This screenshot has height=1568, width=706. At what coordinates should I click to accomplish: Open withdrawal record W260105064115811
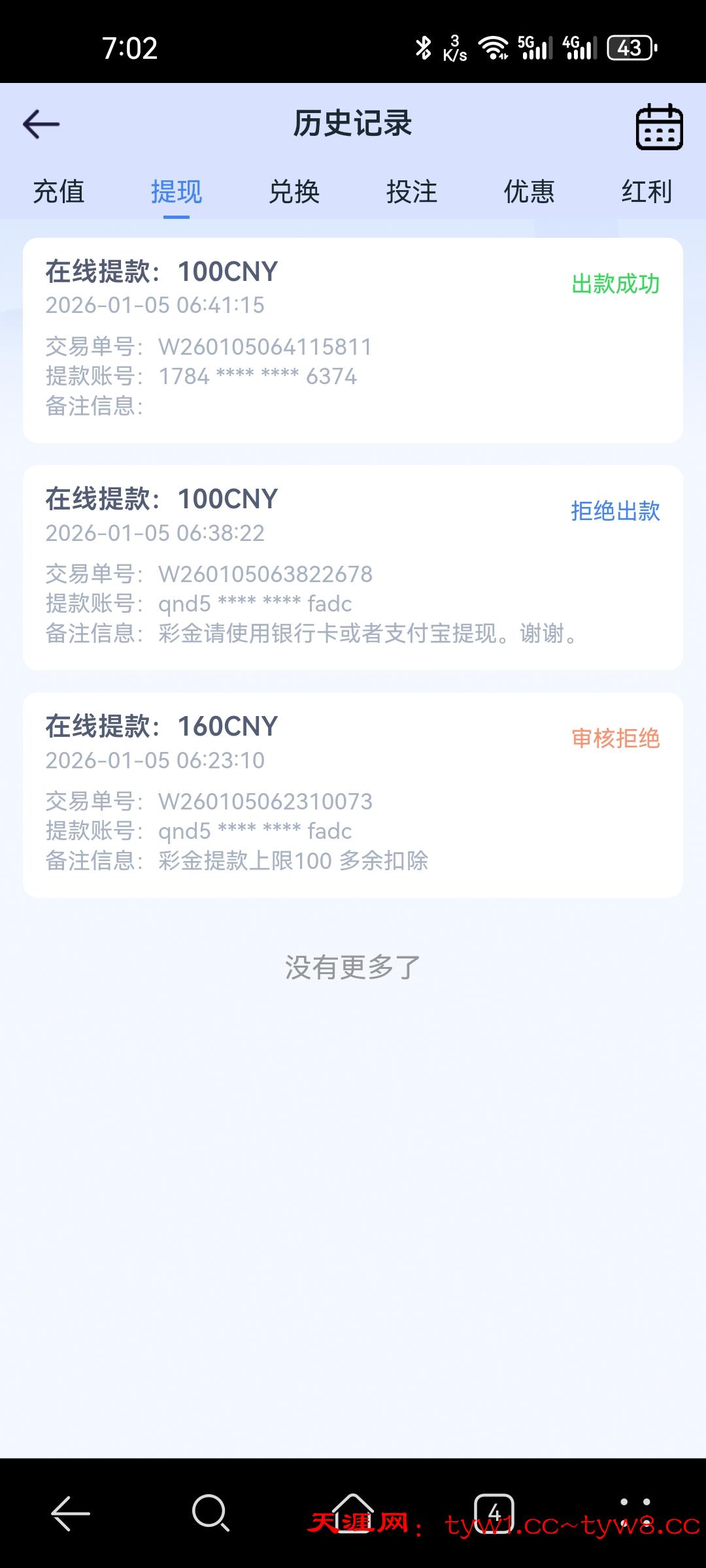coord(353,340)
